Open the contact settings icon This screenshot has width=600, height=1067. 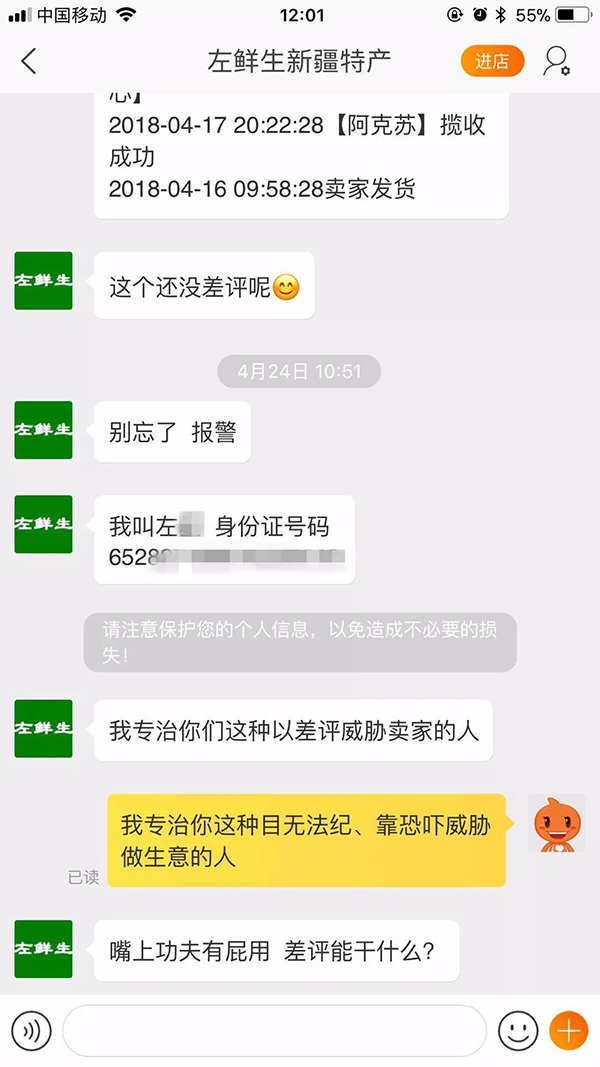[556, 61]
